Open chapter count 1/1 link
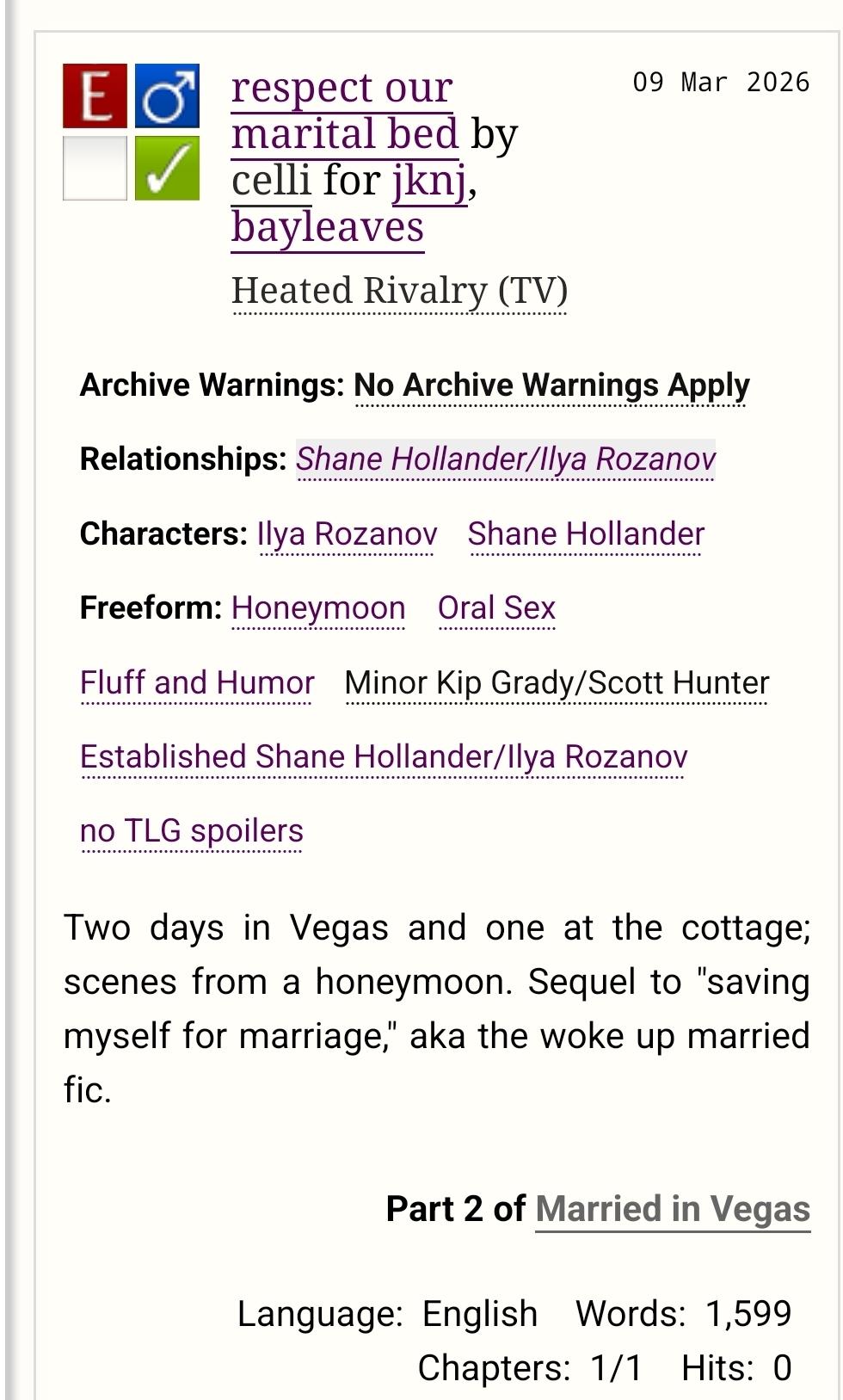The width and height of the screenshot is (843, 1400). (616, 1367)
